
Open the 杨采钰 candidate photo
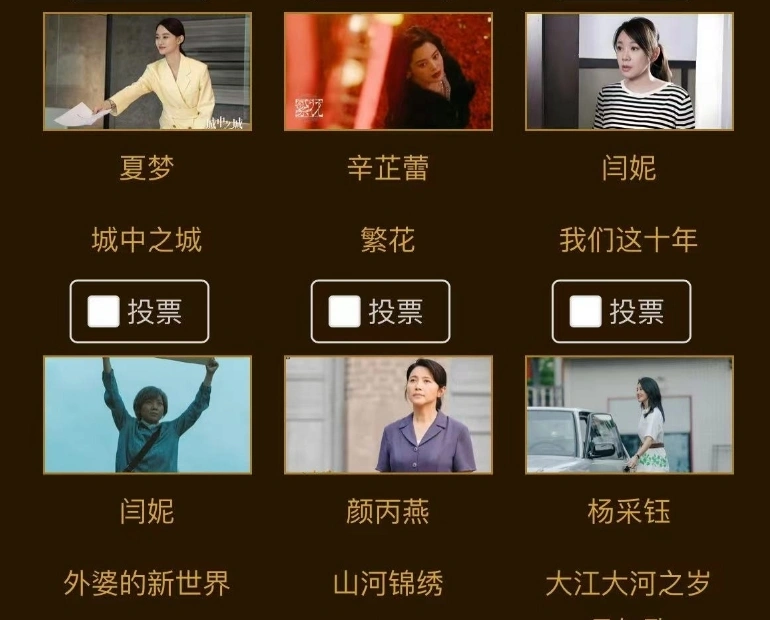629,415
